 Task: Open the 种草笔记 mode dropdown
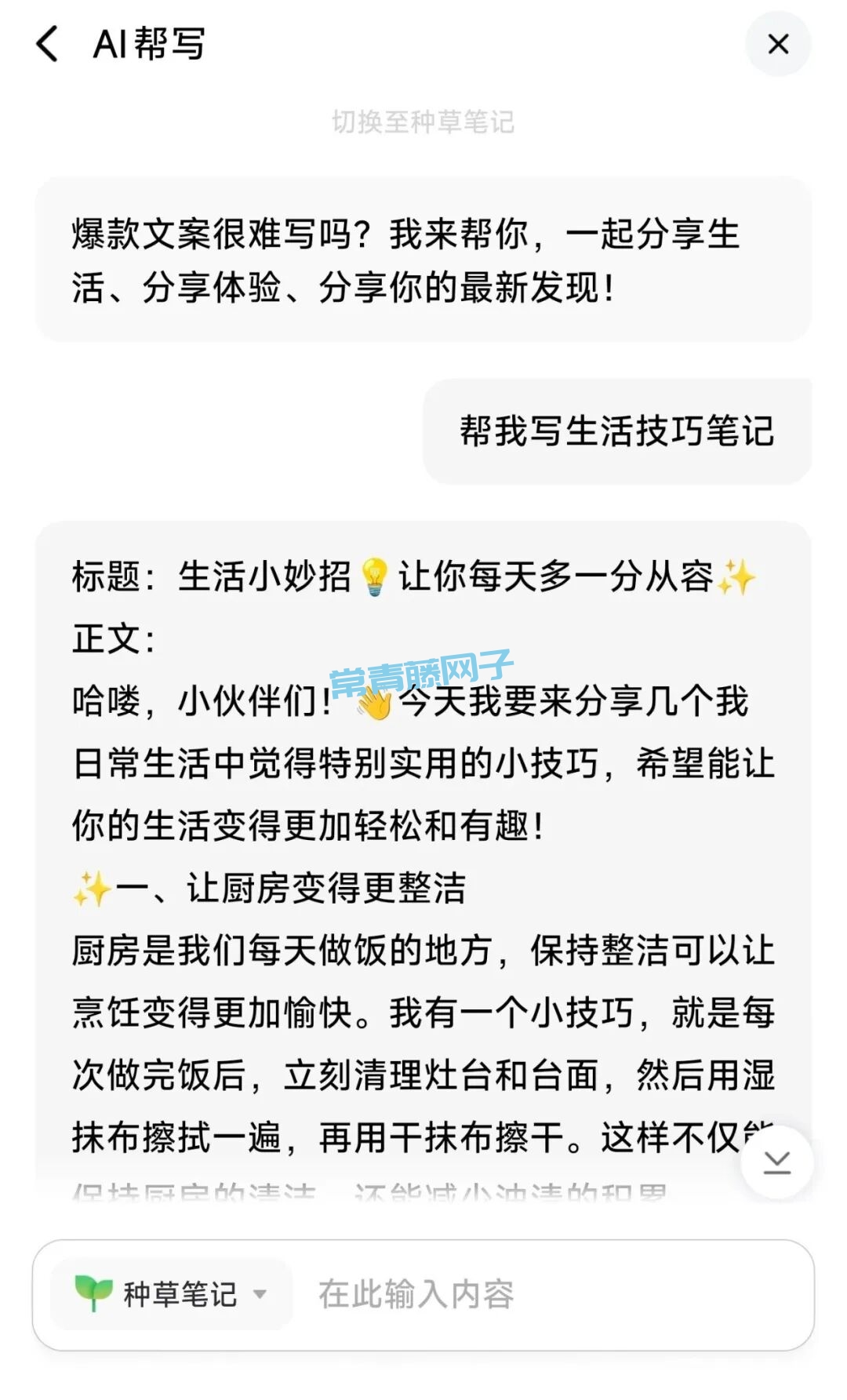[172, 1294]
